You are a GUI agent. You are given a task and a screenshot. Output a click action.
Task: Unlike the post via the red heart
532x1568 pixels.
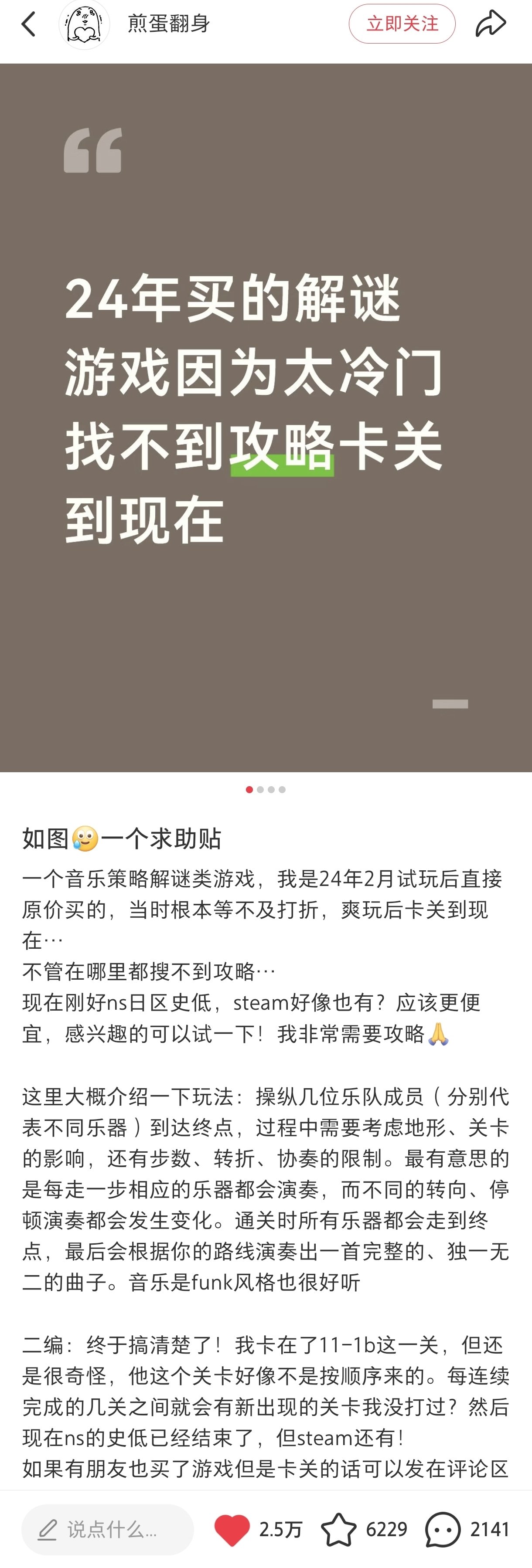point(232,1528)
